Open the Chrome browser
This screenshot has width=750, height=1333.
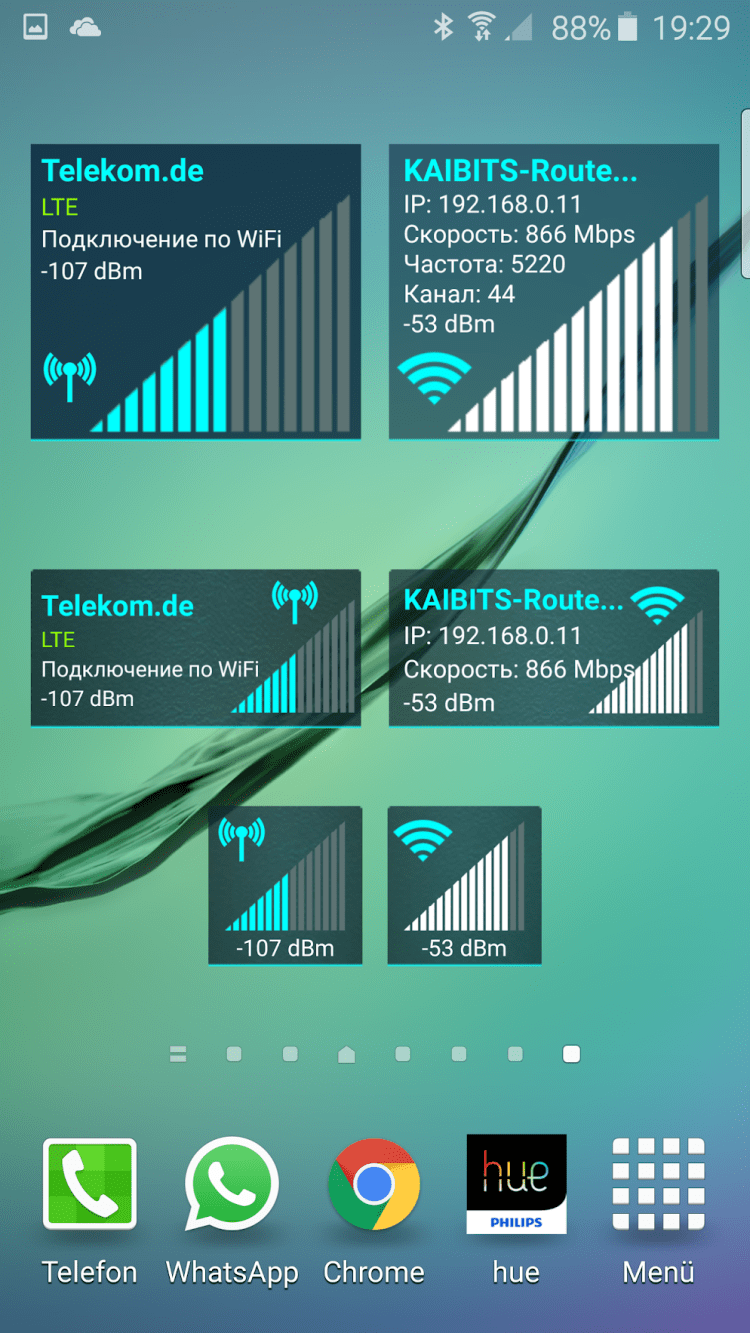(374, 1185)
